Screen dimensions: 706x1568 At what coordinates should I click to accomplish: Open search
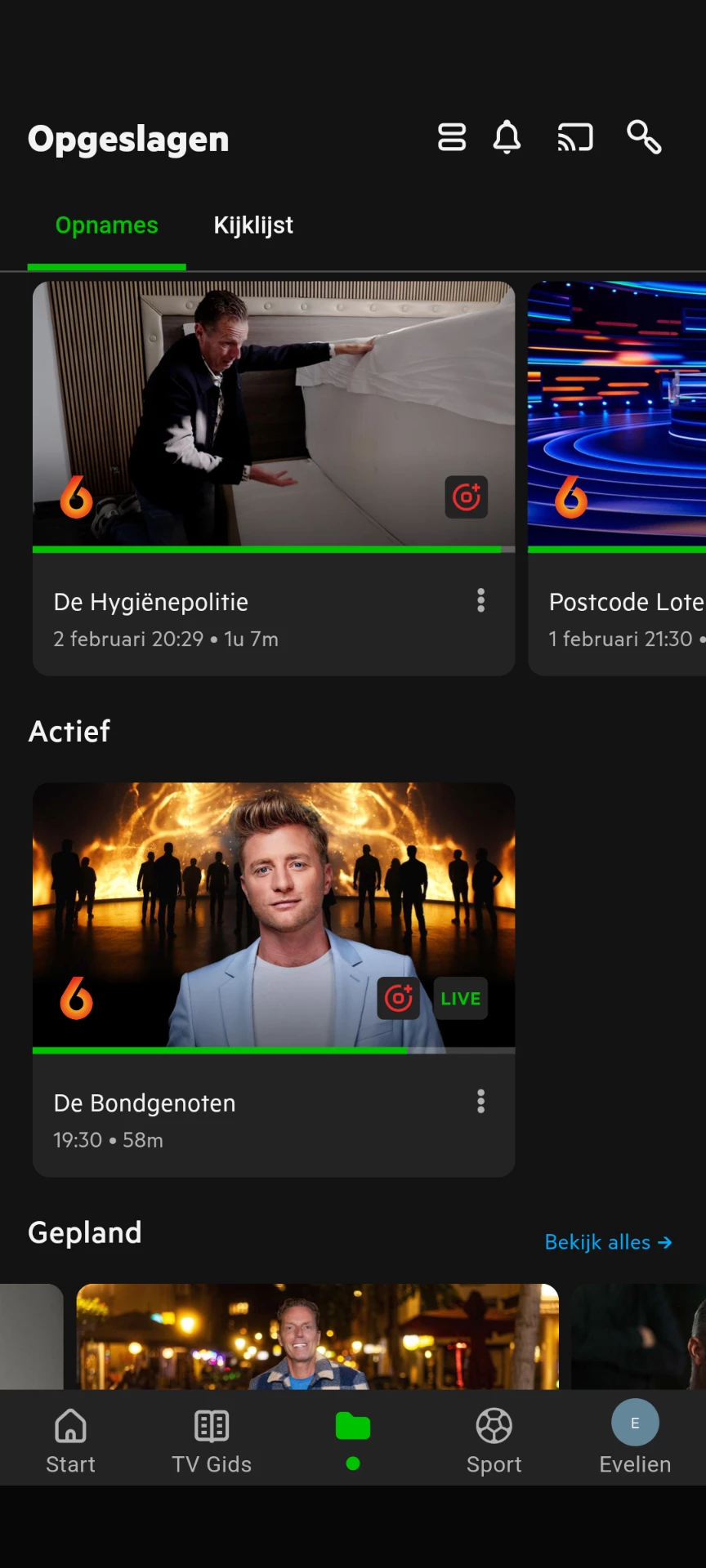click(x=644, y=137)
